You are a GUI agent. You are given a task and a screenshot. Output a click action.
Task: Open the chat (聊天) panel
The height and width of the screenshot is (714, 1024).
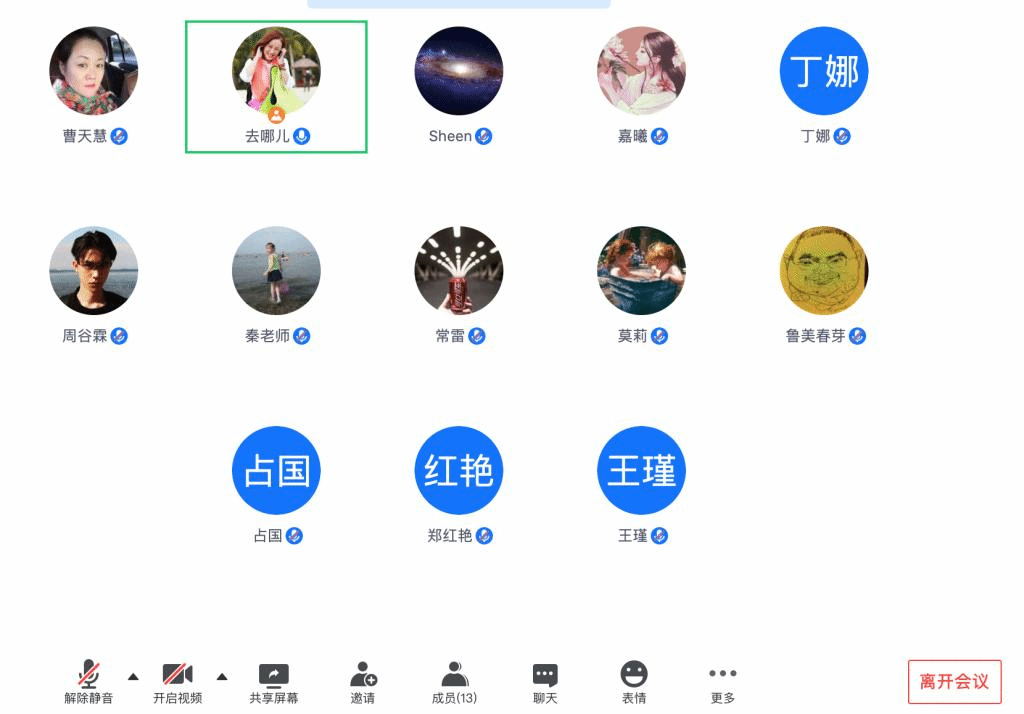(x=545, y=681)
